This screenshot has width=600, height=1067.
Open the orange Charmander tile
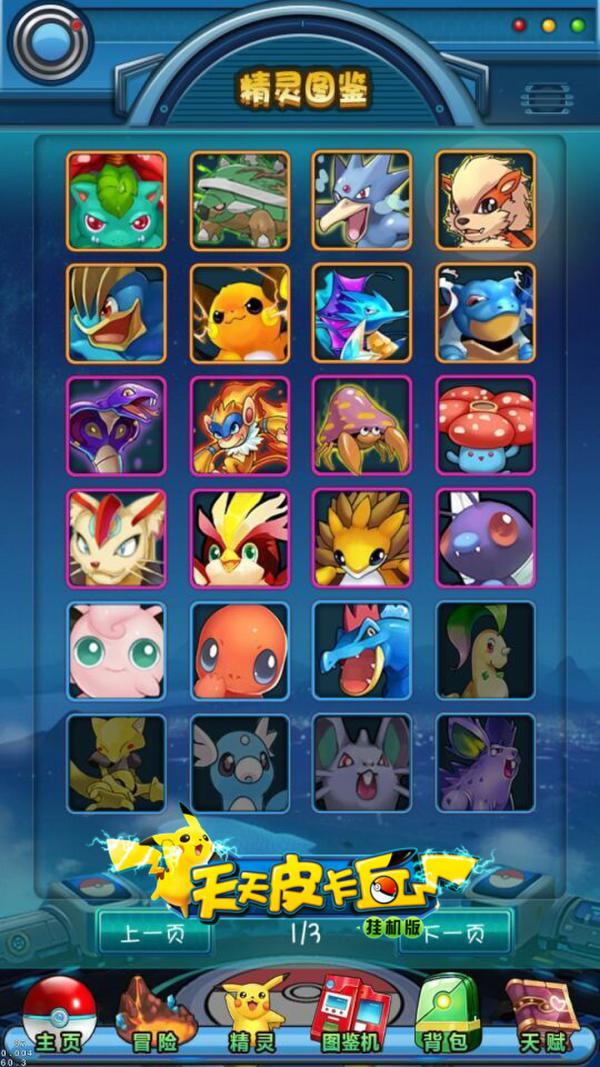point(240,650)
